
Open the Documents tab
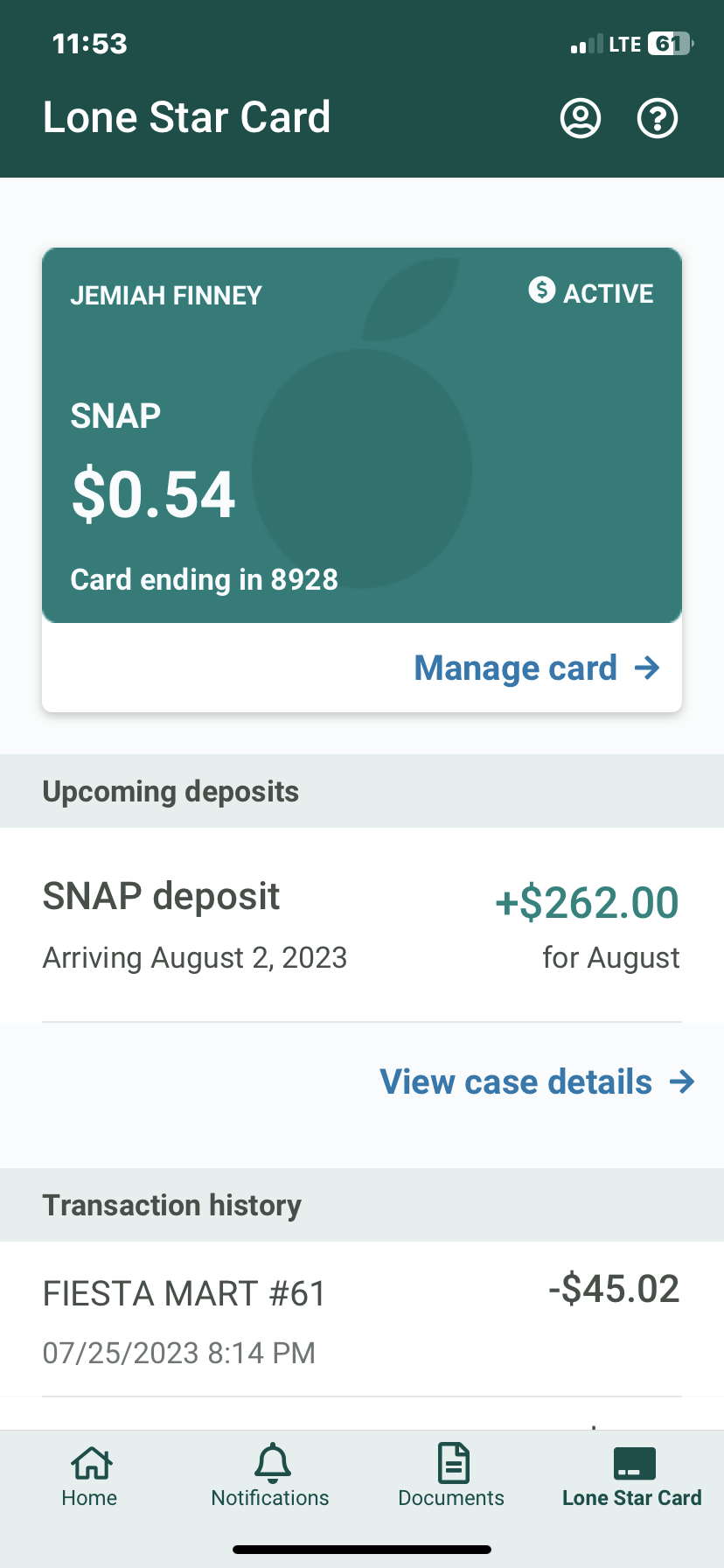[x=452, y=1476]
